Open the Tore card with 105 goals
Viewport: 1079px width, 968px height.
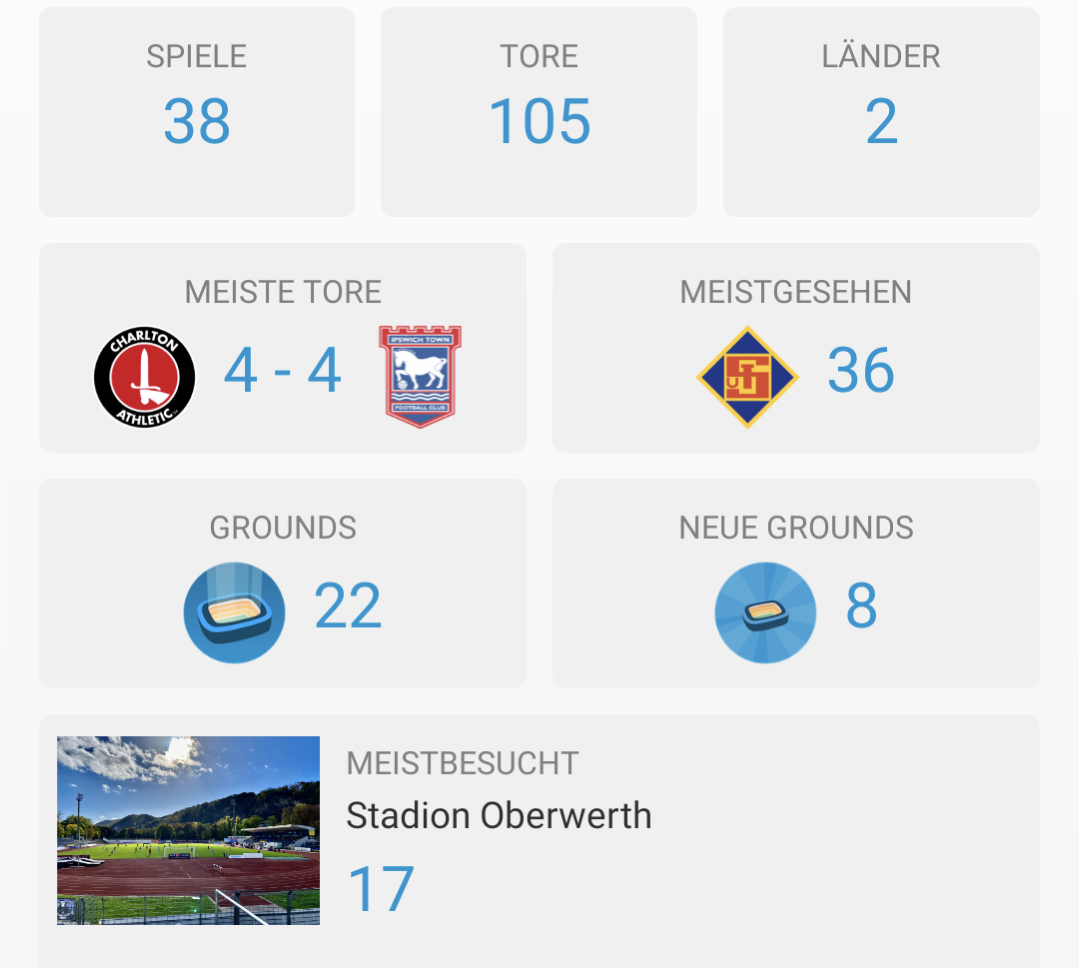539,112
